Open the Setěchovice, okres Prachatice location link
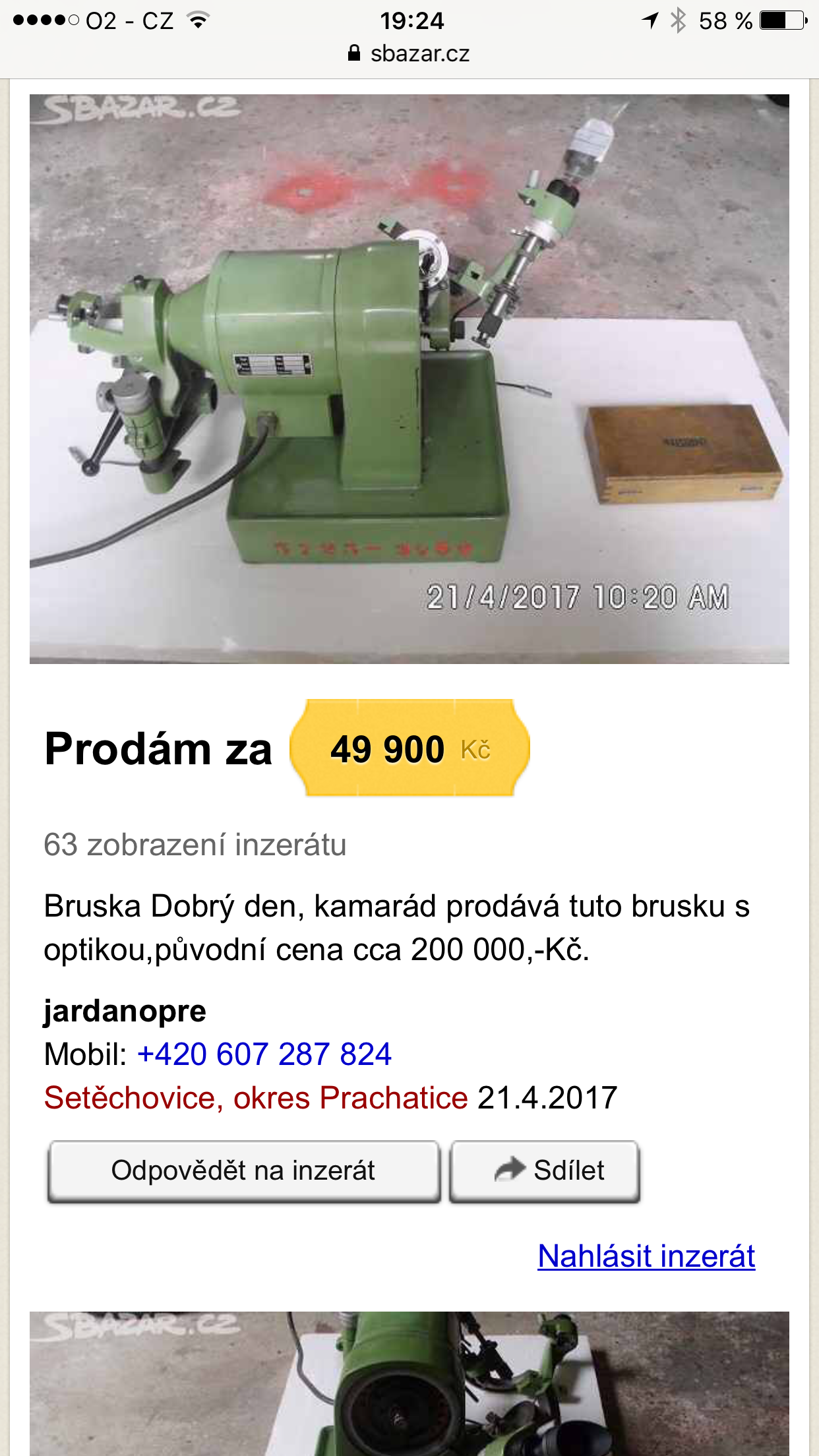The height and width of the screenshot is (1456, 819). pyautogui.click(x=256, y=1098)
